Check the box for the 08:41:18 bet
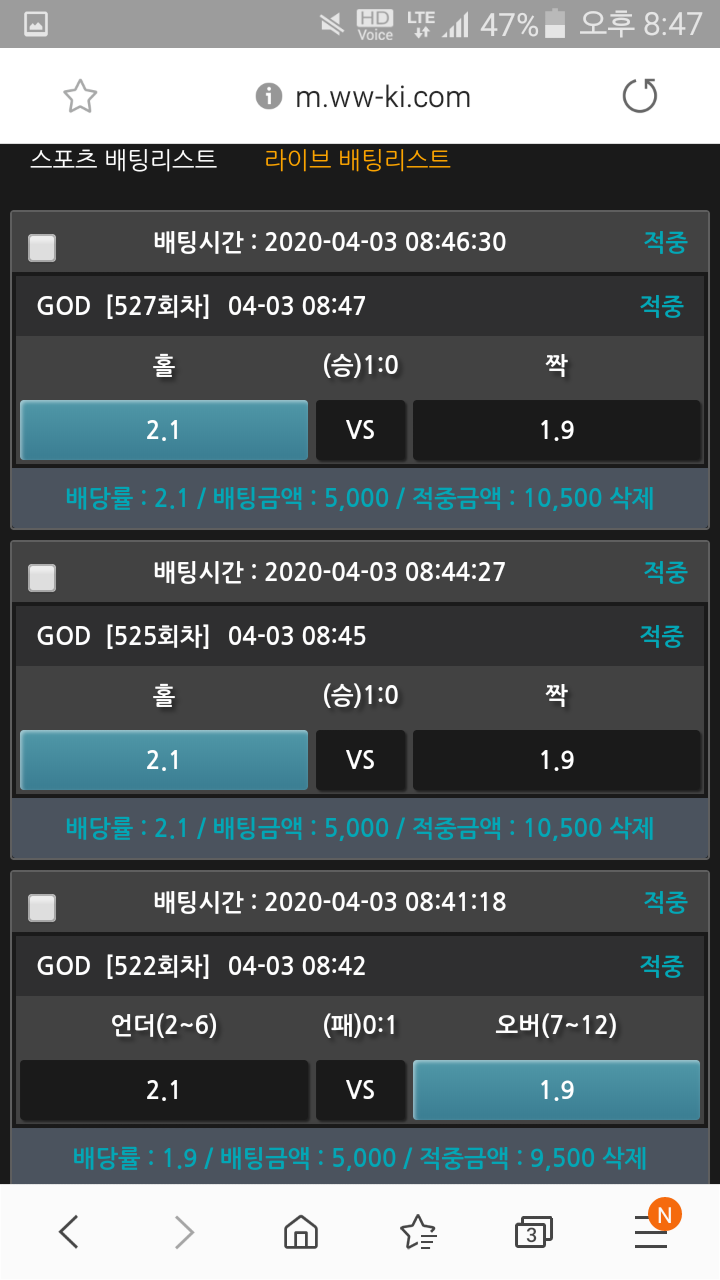 pyautogui.click(x=42, y=906)
